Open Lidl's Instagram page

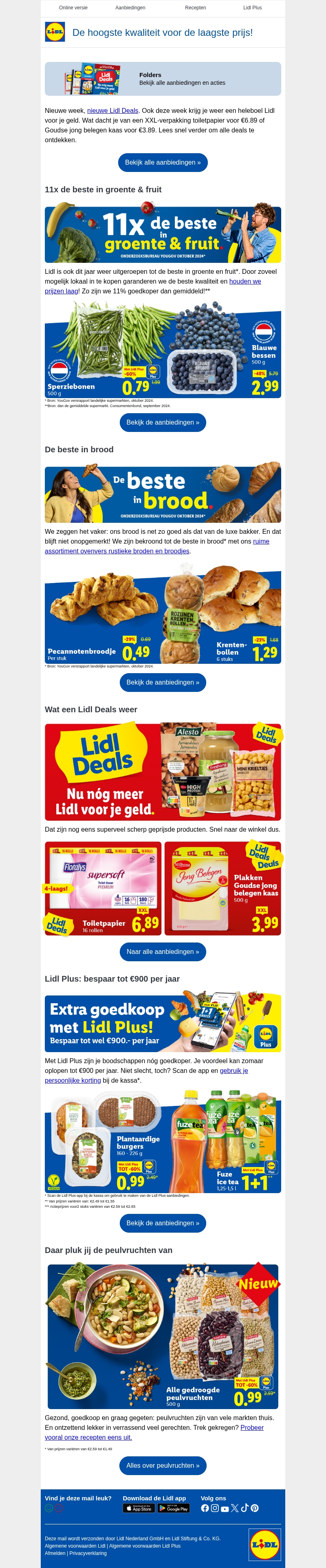click(x=215, y=1508)
